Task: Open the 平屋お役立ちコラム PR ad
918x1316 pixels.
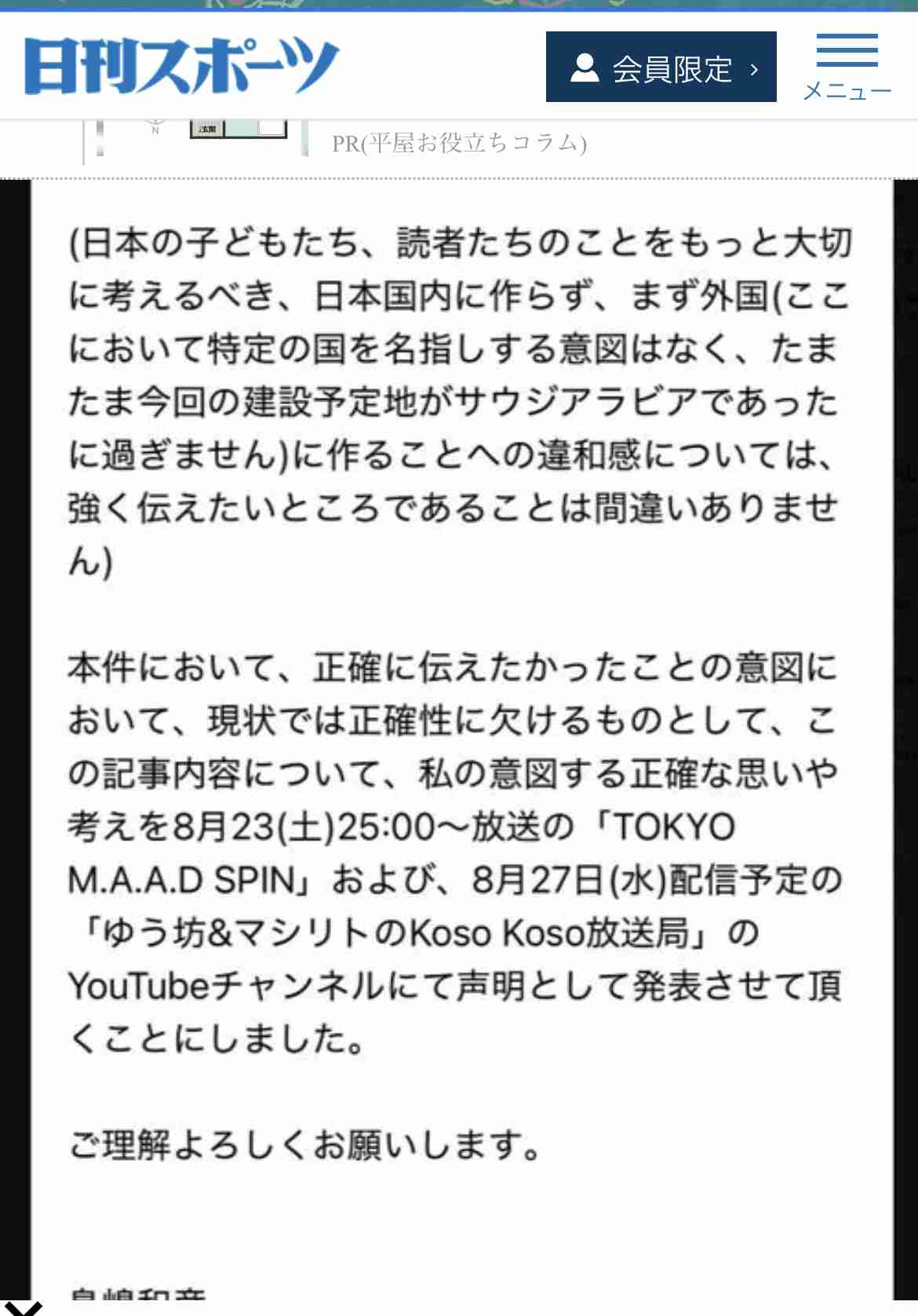Action: pos(458,143)
